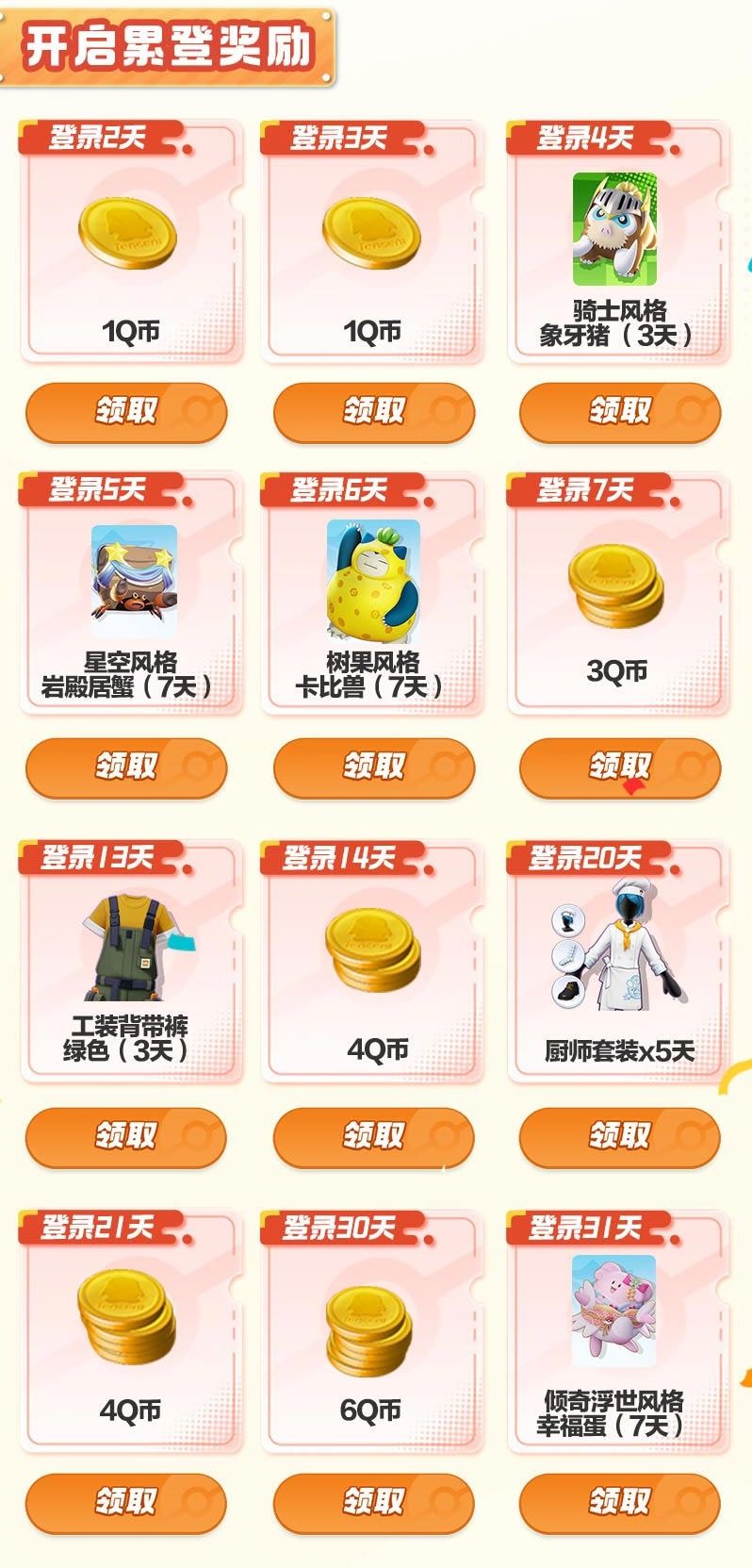Claim the 登录4天 reward with 领取
Screen dimensions: 752x1568
click(617, 410)
